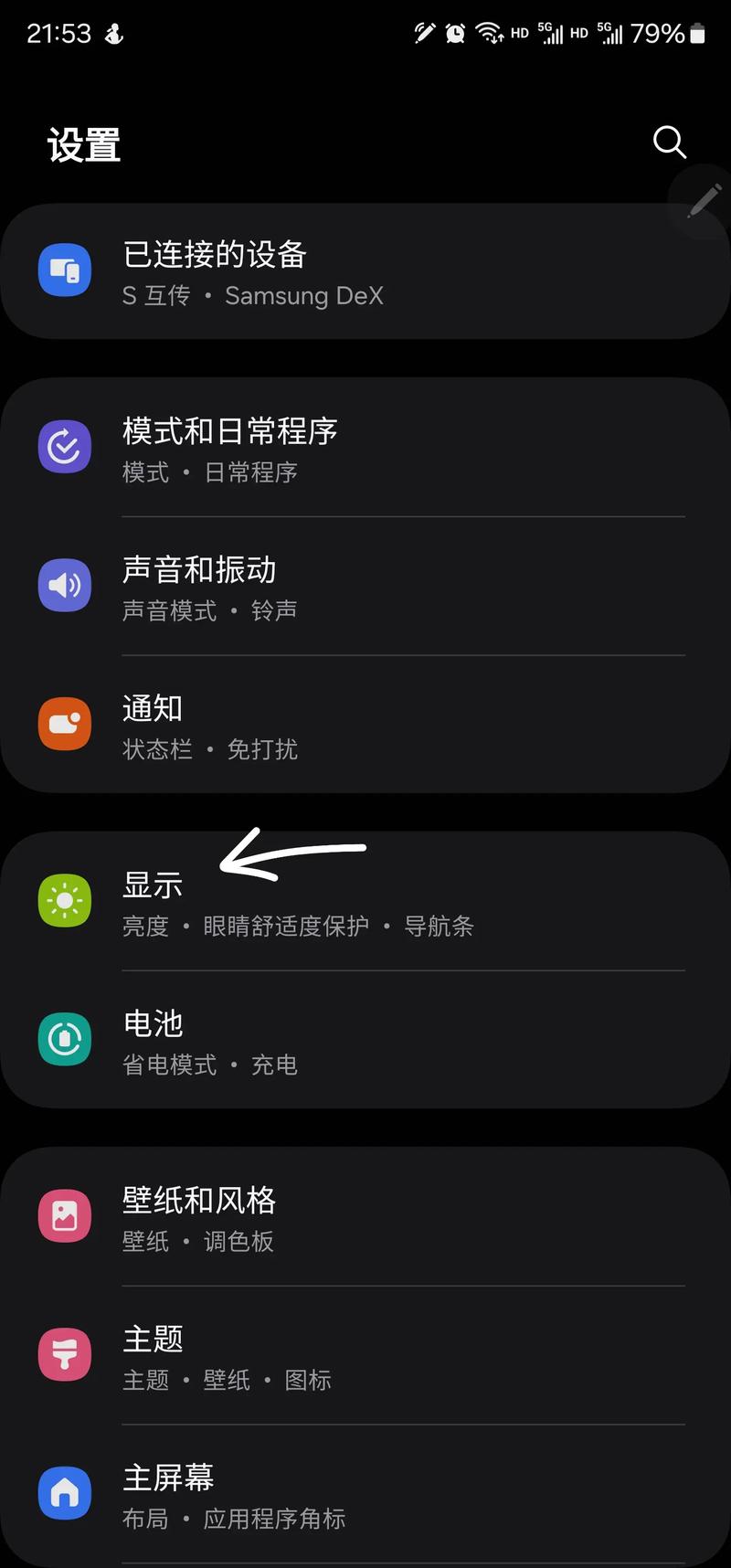Open search with the magnifier icon

click(670, 143)
